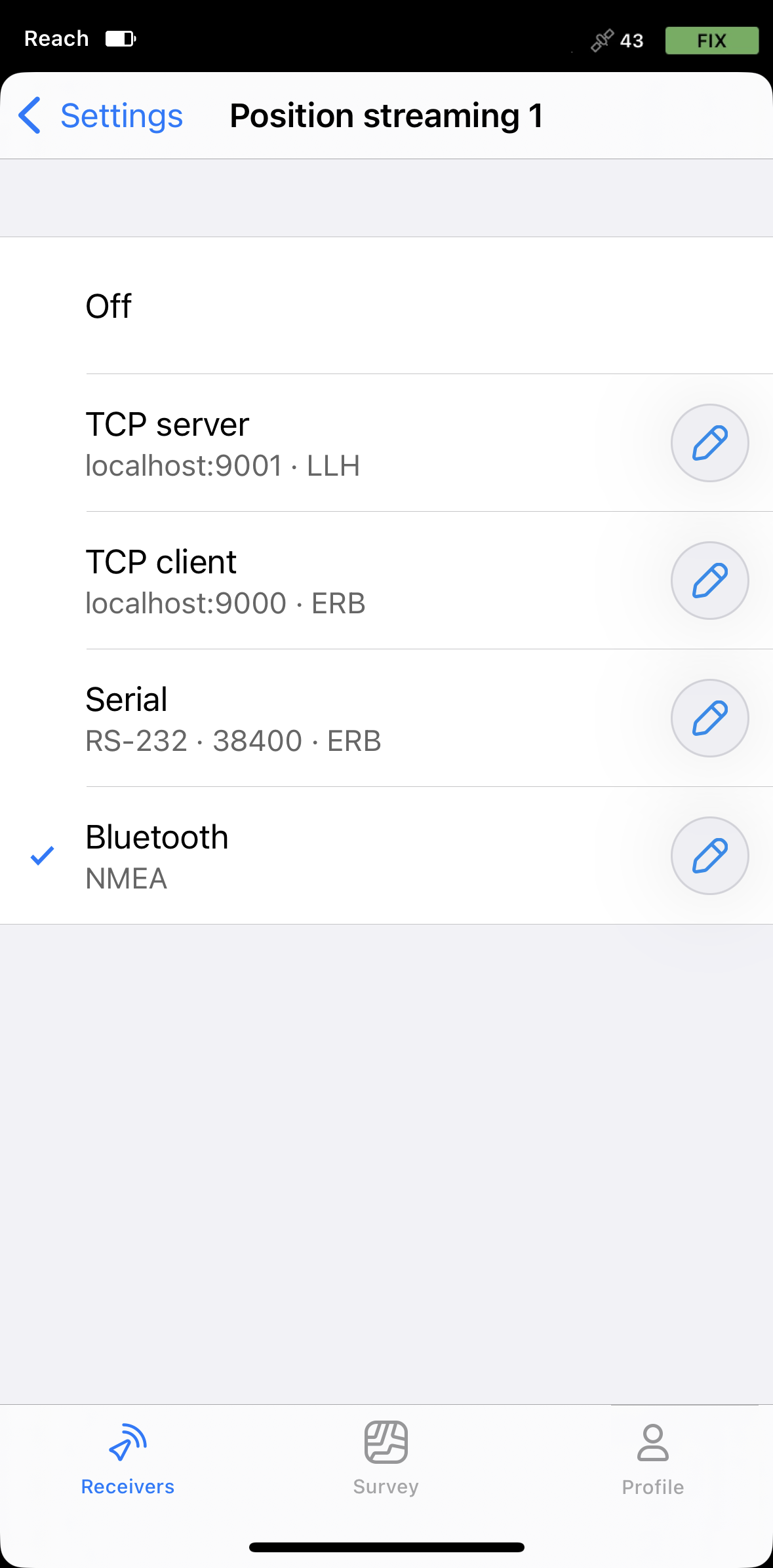Select the Off streaming option
The width and height of the screenshot is (773, 1568).
[386, 306]
